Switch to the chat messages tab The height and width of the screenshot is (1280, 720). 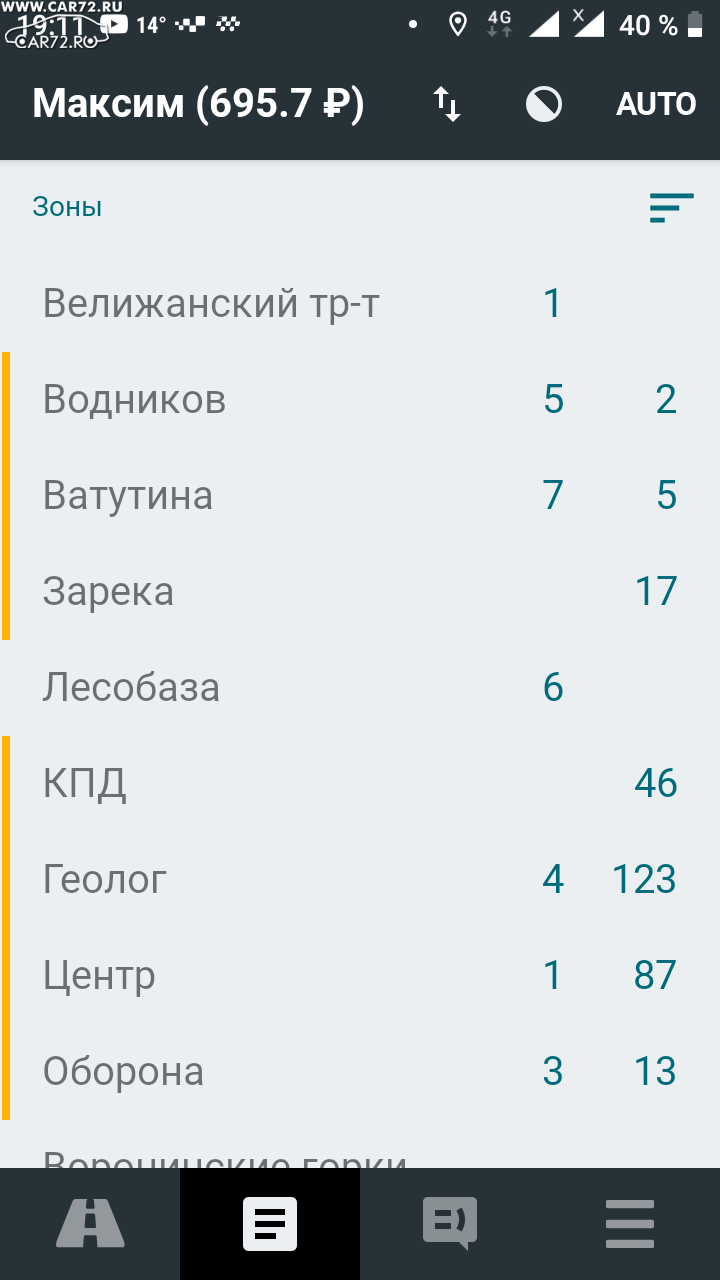coord(450,1224)
